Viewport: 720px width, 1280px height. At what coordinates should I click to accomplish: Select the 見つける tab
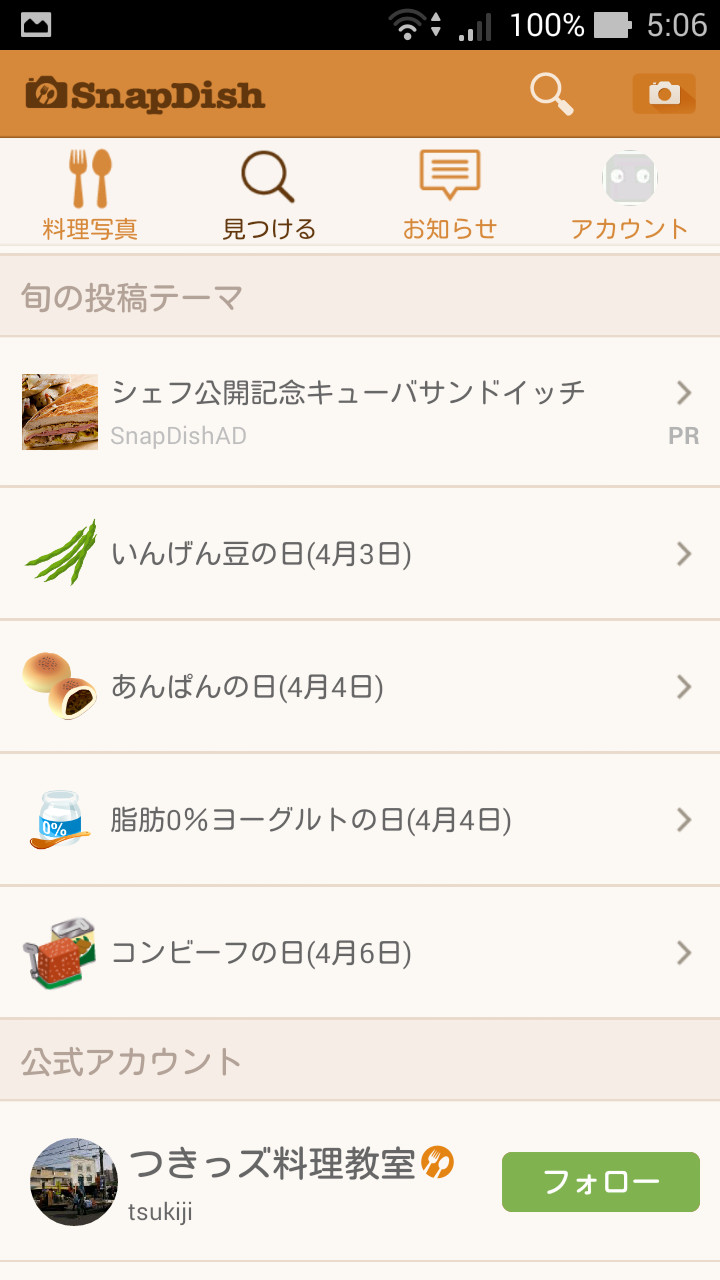(x=269, y=195)
